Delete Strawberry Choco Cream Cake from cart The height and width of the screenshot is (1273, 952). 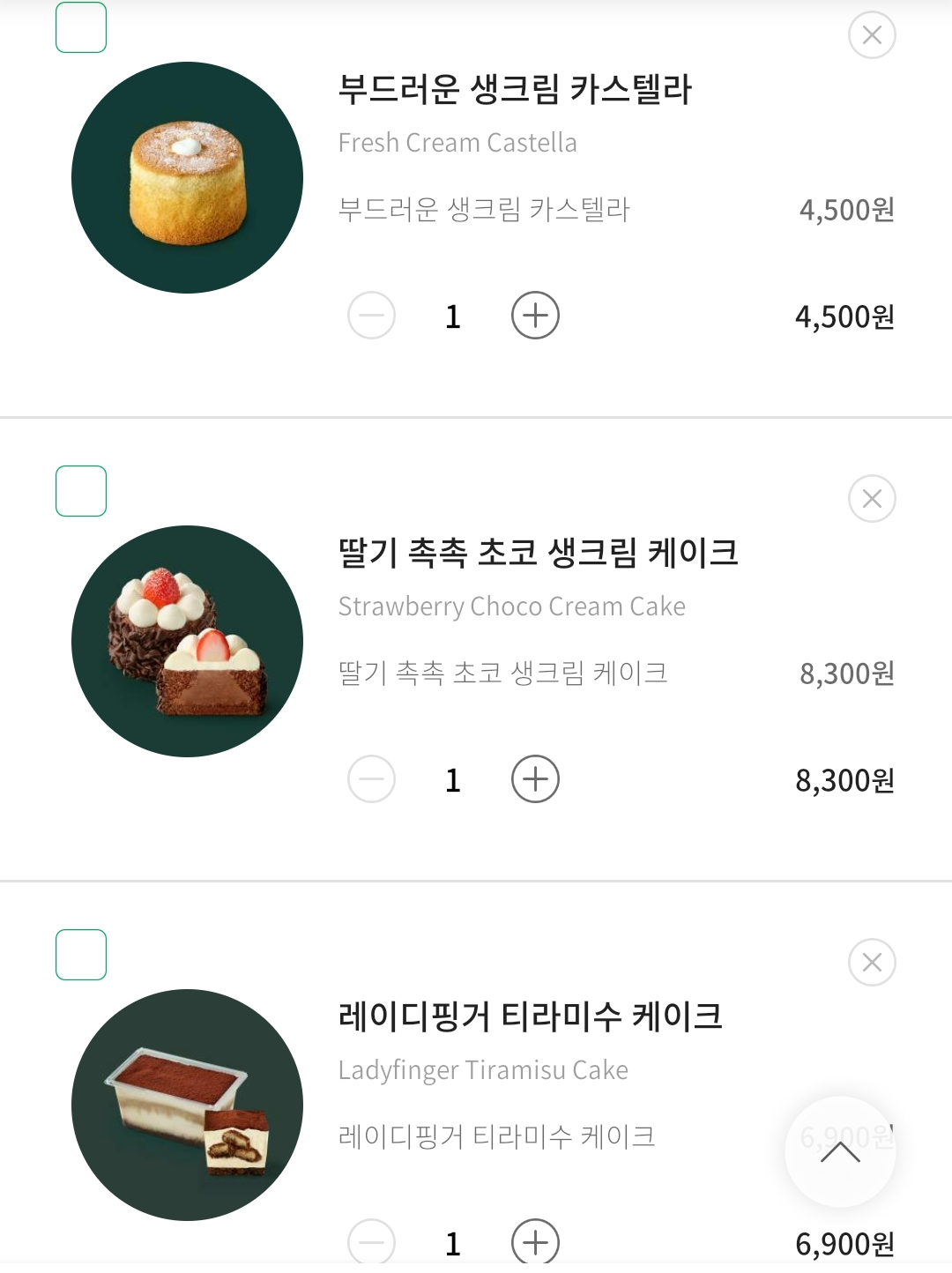pos(872,499)
